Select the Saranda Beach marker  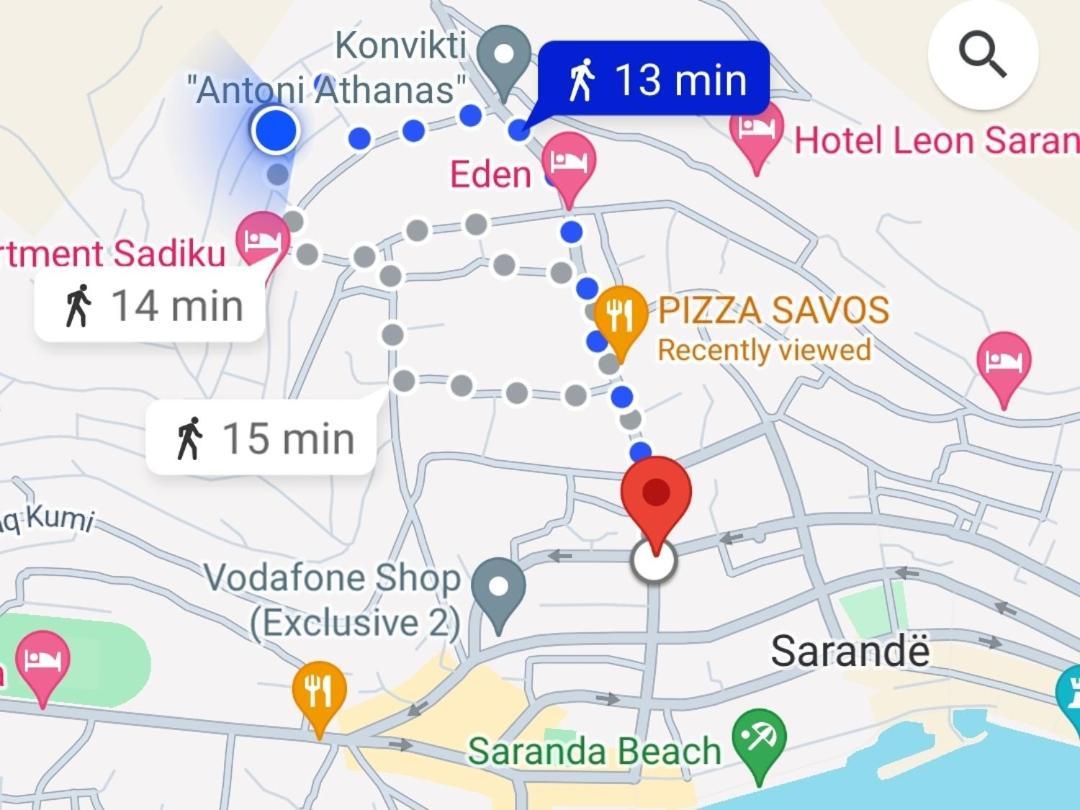(x=759, y=738)
